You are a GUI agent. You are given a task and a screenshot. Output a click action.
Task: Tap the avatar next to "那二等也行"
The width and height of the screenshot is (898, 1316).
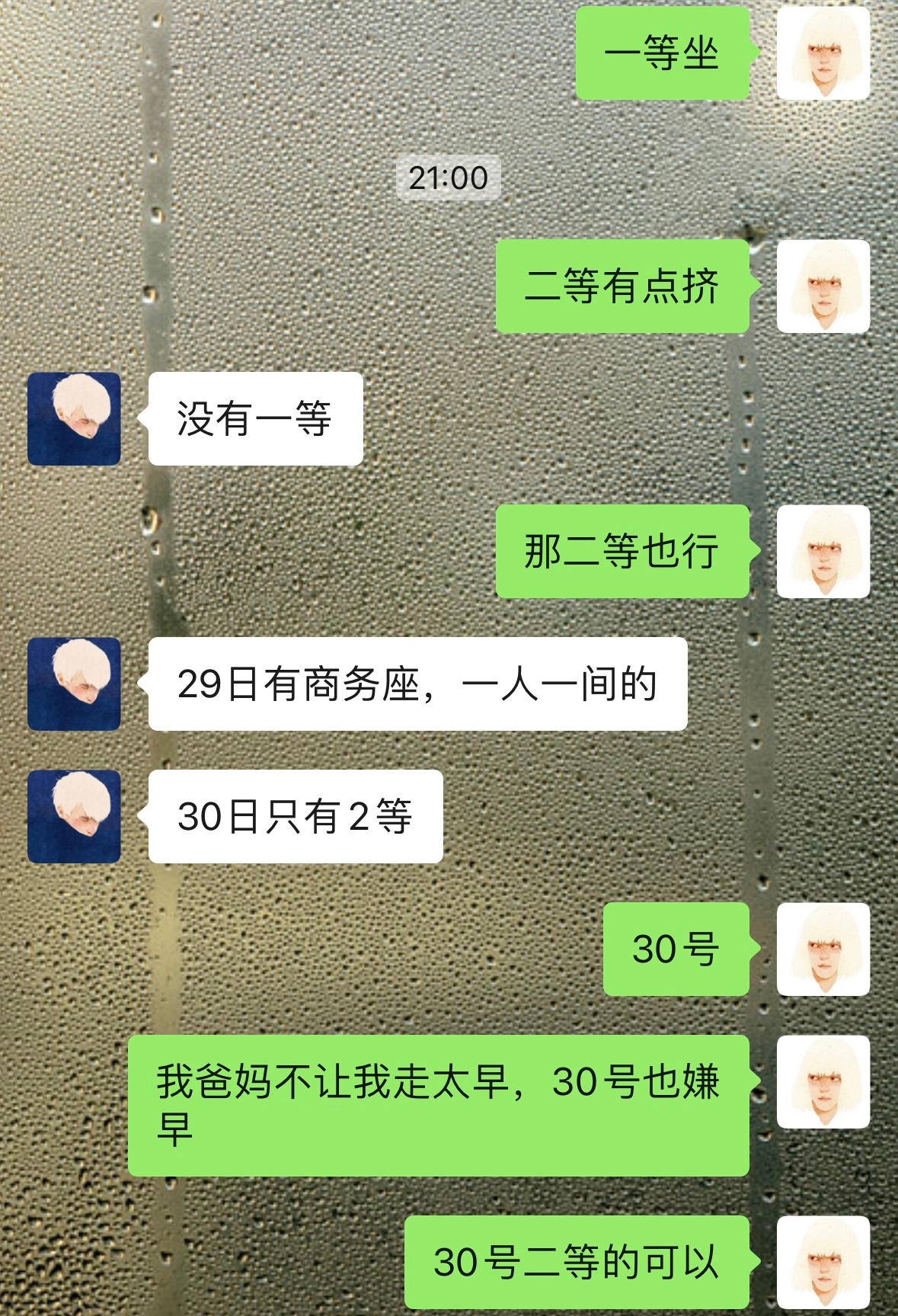[823, 551]
